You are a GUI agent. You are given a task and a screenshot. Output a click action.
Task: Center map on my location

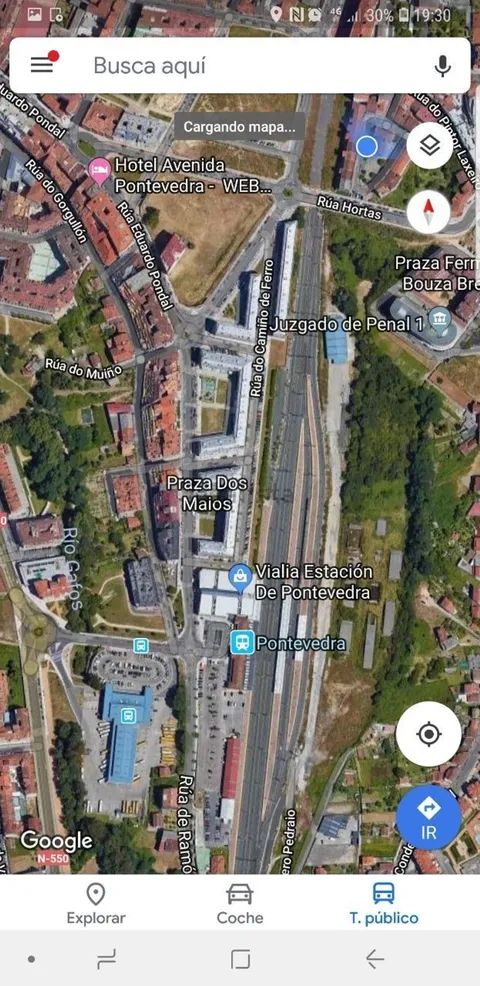[428, 734]
